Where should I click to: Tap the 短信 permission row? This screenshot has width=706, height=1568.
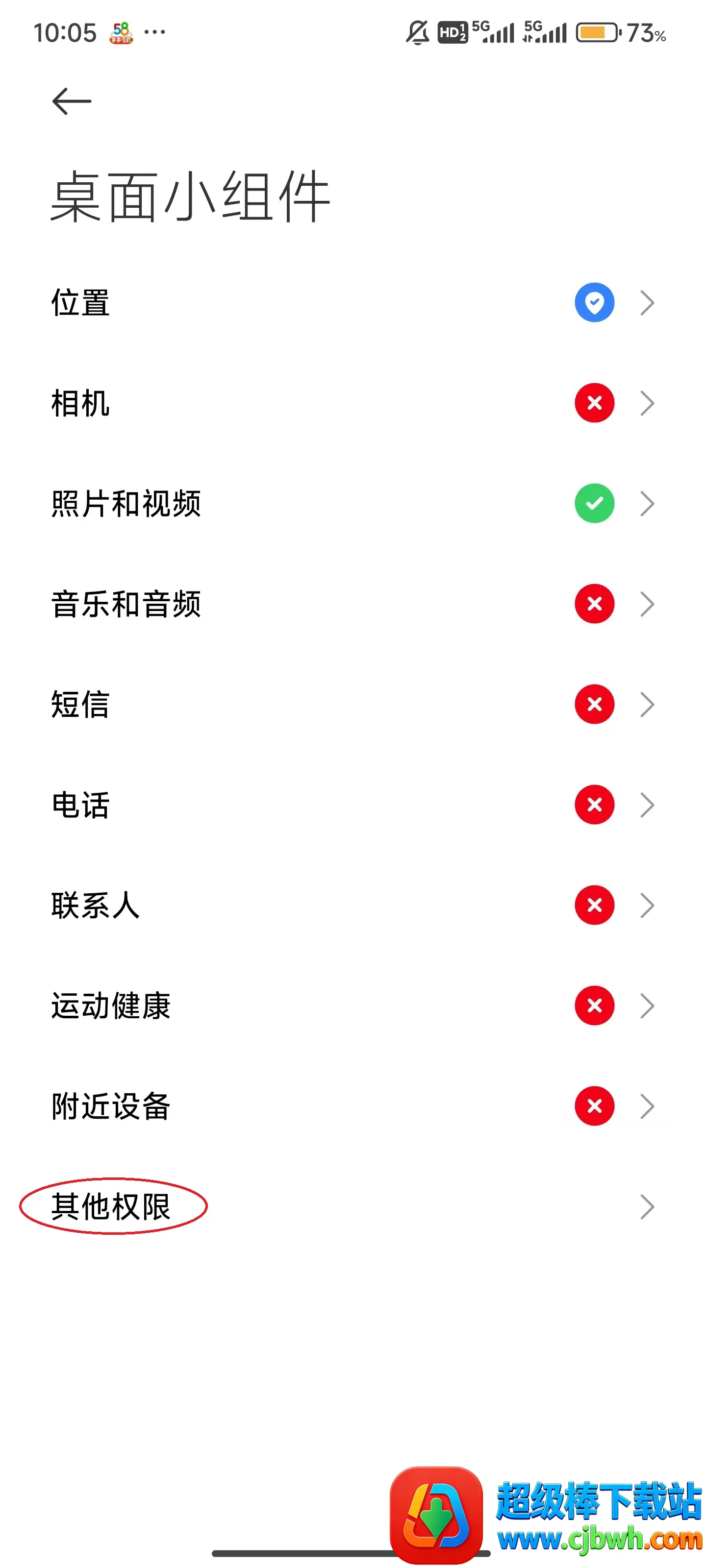point(353,704)
